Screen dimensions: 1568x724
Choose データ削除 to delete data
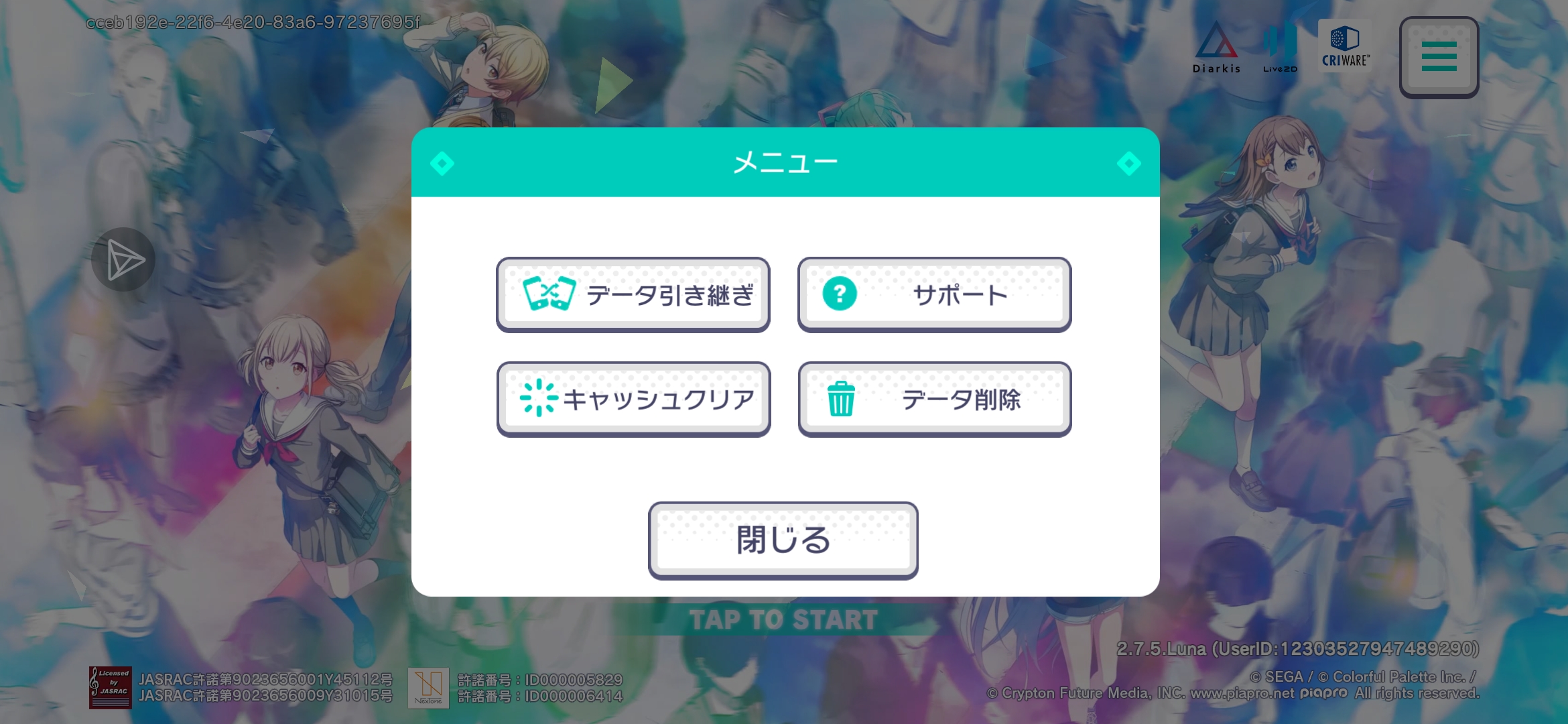[x=934, y=400]
